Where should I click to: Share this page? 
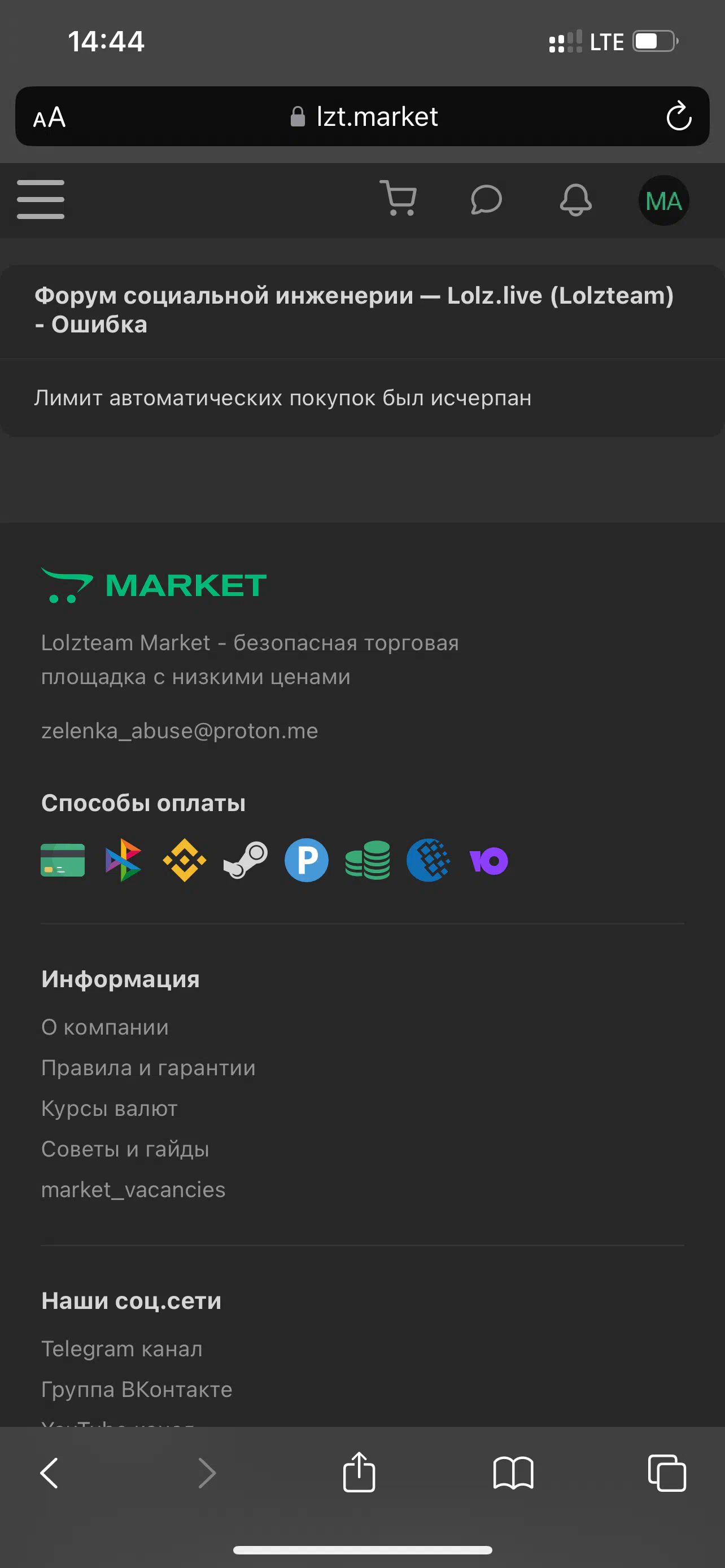pyautogui.click(x=359, y=1472)
